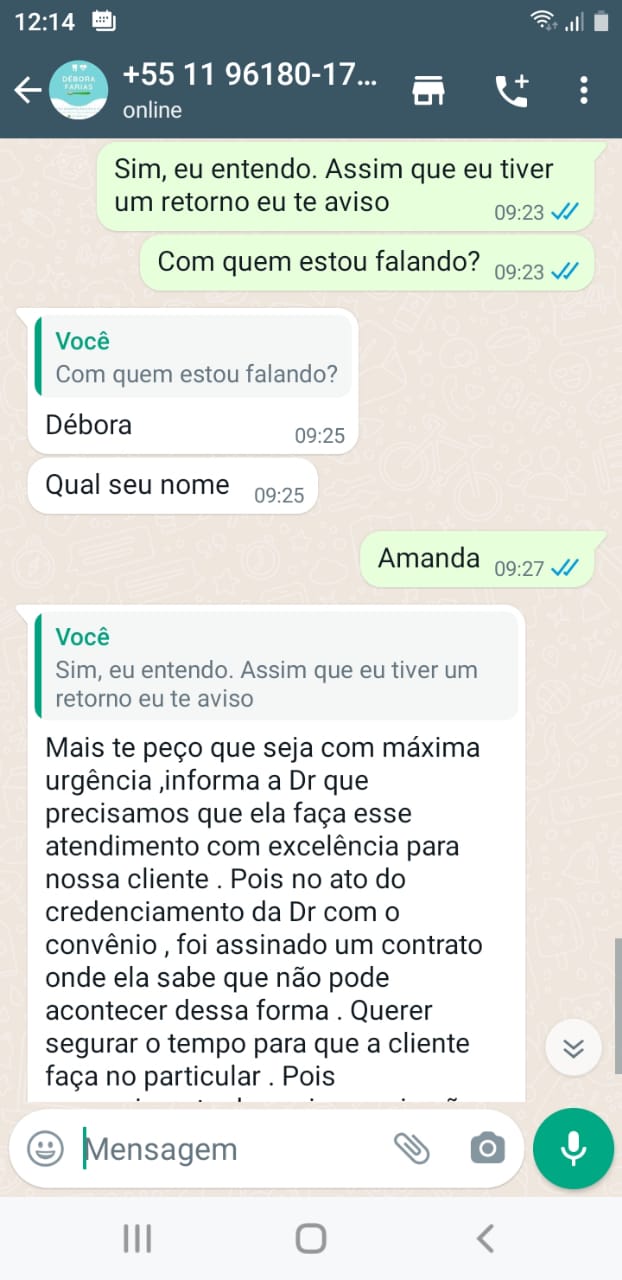
Task: Attach a file with the paperclip
Action: pyautogui.click(x=412, y=1148)
